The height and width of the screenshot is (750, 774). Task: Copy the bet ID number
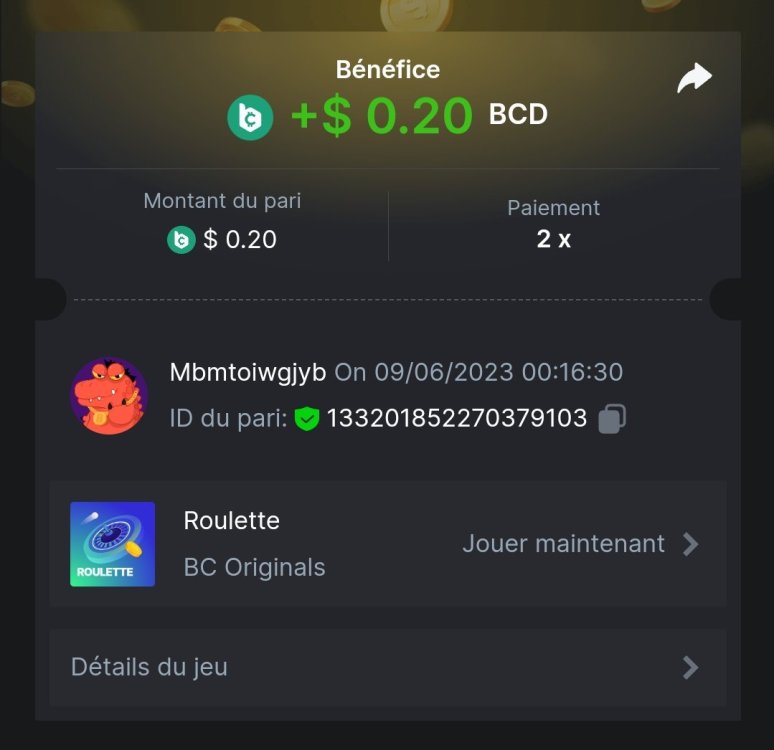pyautogui.click(x=612, y=419)
